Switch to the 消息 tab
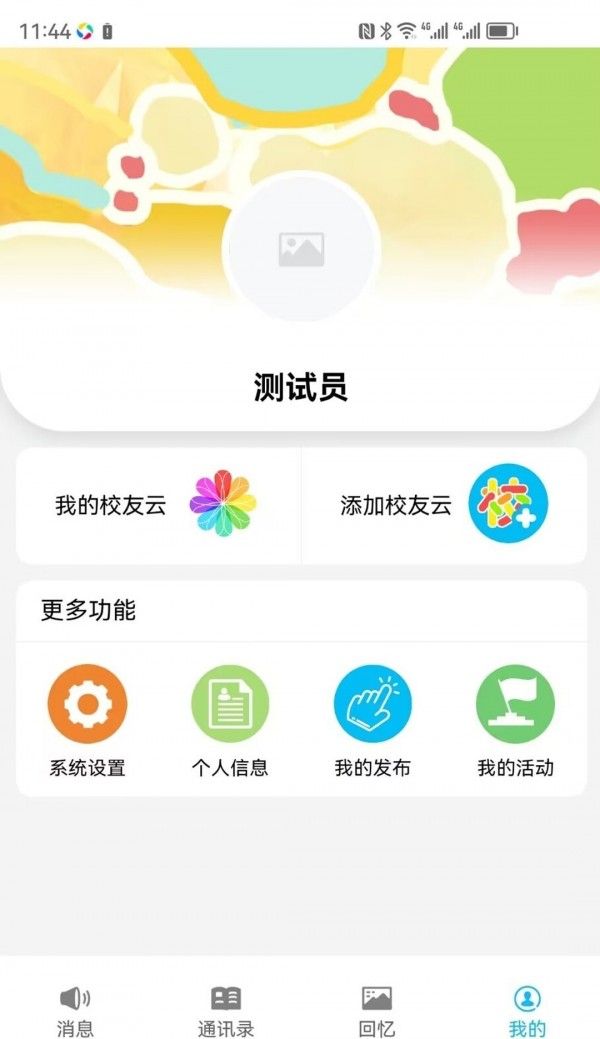 pyautogui.click(x=75, y=1009)
